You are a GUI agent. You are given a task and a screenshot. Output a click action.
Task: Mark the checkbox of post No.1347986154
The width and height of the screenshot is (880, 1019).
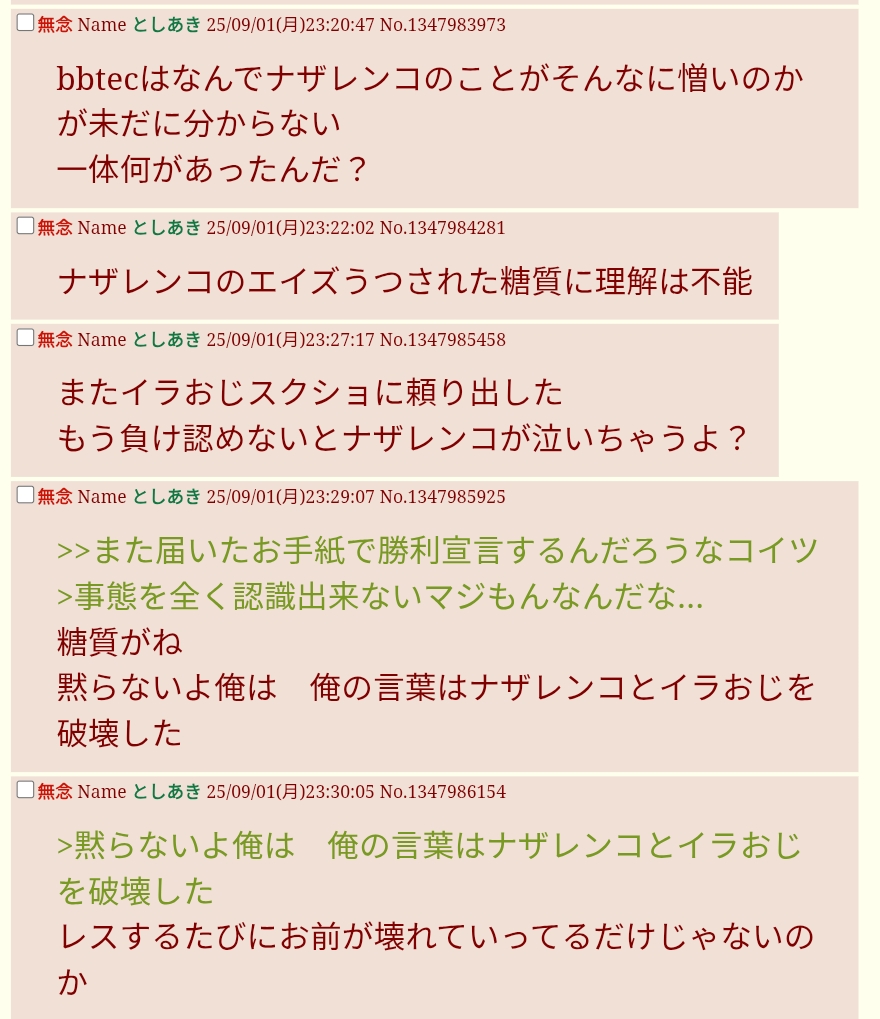25,790
